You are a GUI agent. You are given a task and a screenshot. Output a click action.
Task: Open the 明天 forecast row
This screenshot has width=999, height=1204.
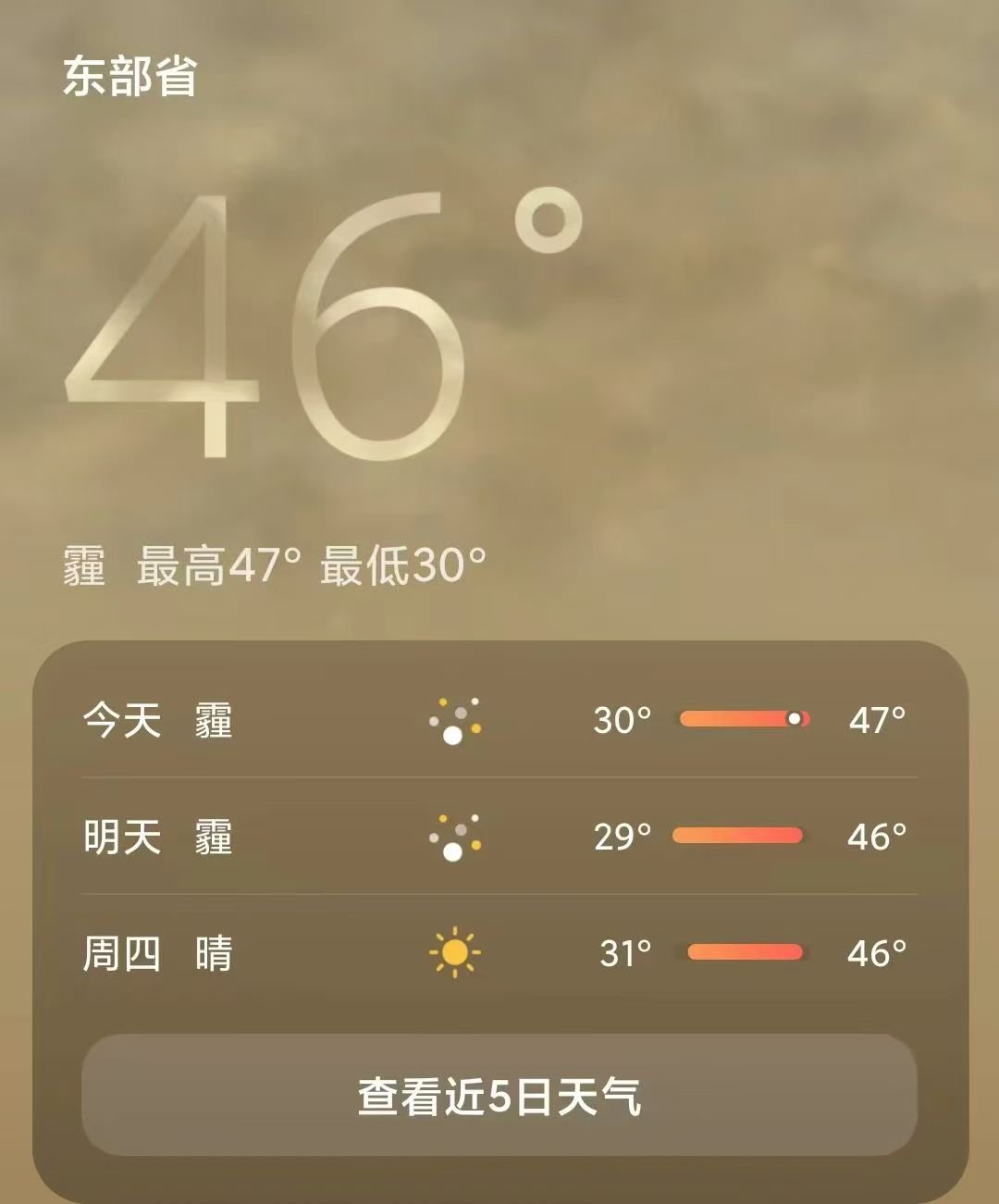(499, 837)
